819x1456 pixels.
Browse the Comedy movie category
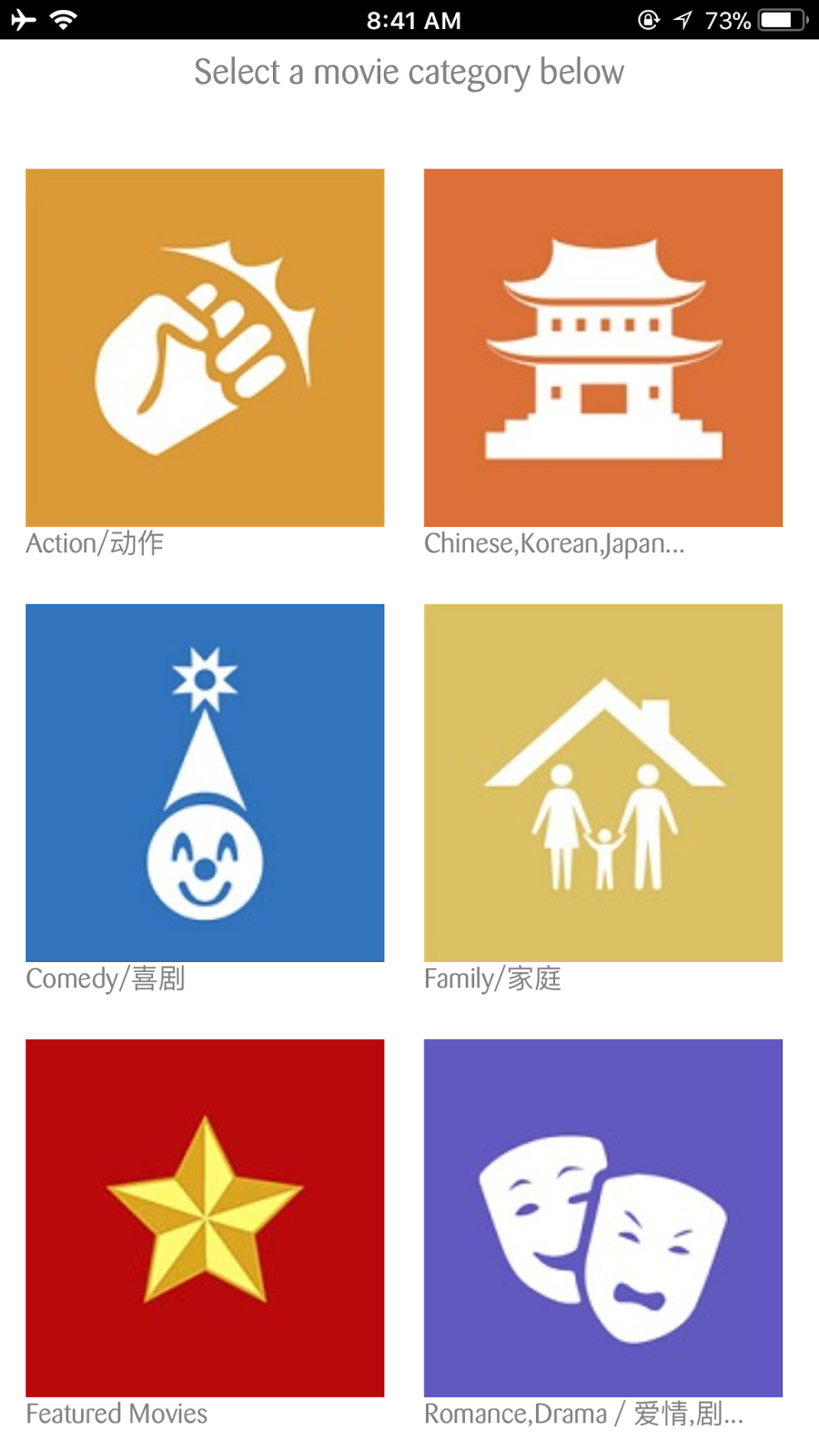pyautogui.click(x=205, y=783)
